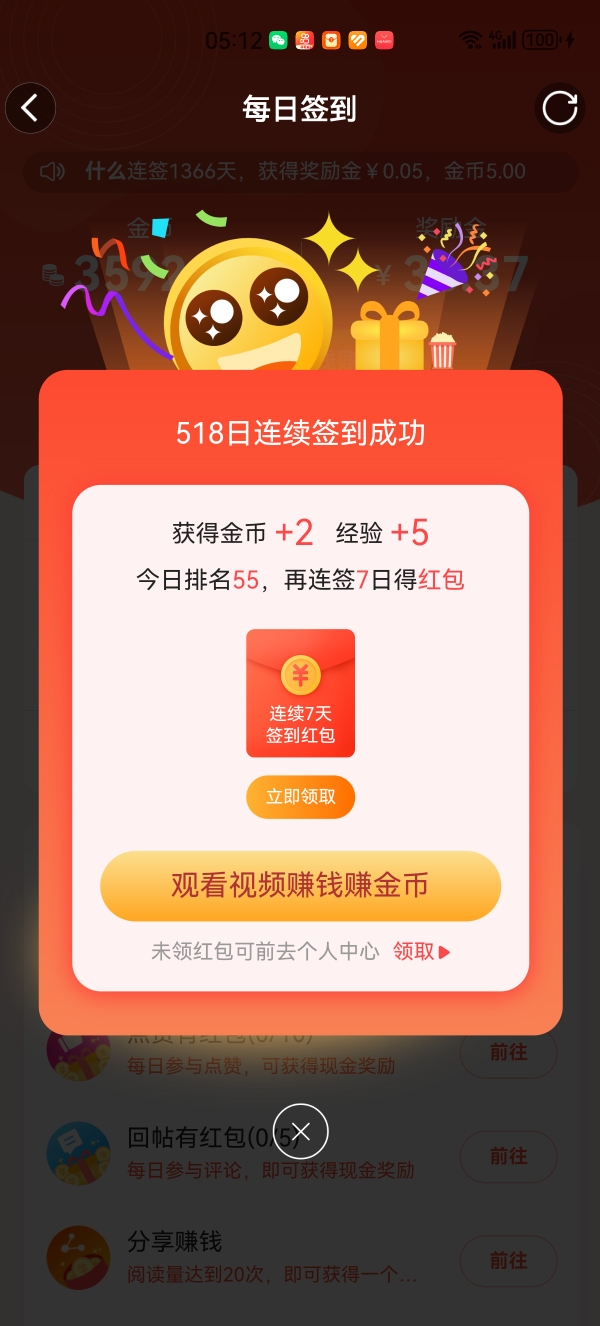600x1326 pixels.
Task: Tap 立即领取 to claim the red packet
Action: coord(300,797)
